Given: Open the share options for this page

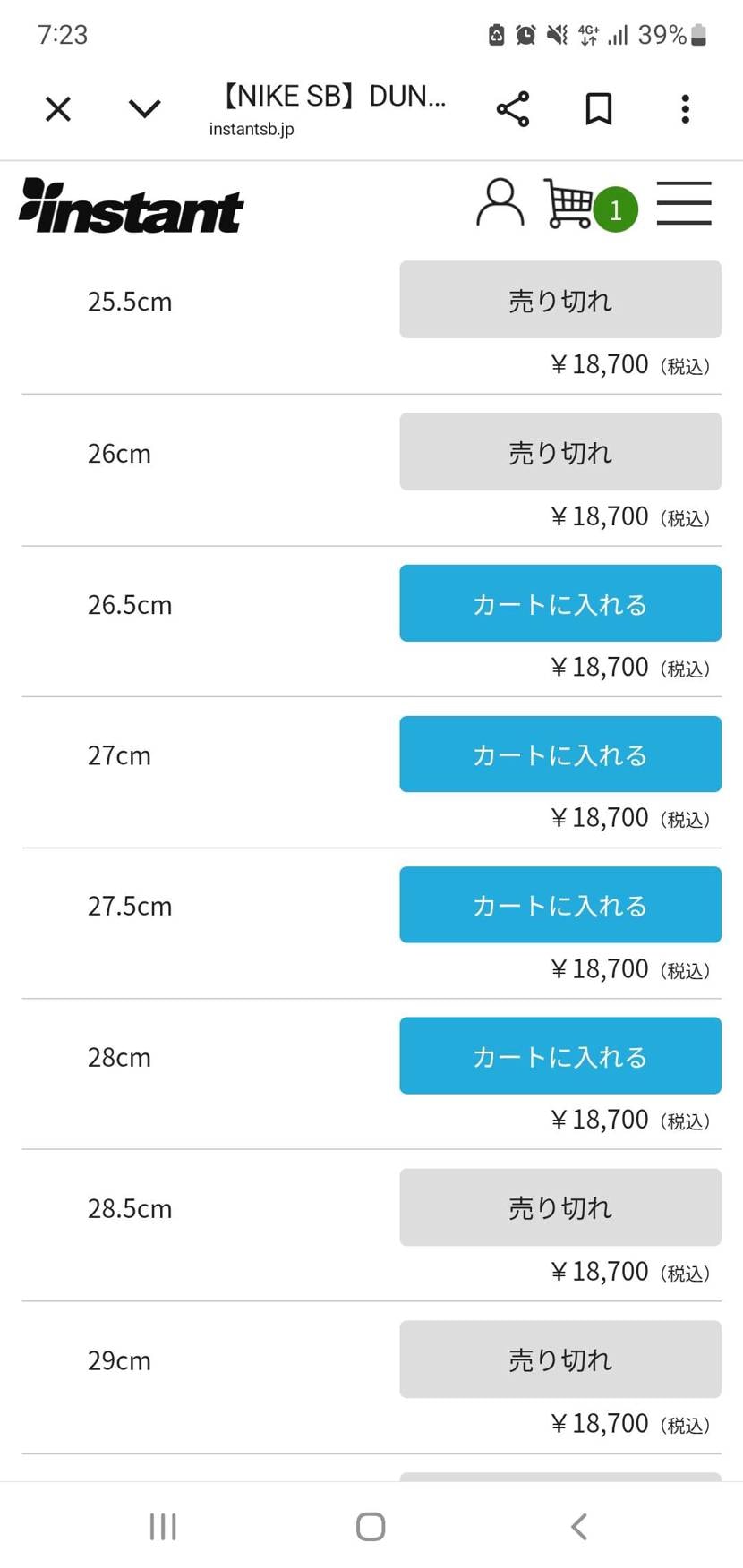Looking at the screenshot, I should [x=512, y=108].
